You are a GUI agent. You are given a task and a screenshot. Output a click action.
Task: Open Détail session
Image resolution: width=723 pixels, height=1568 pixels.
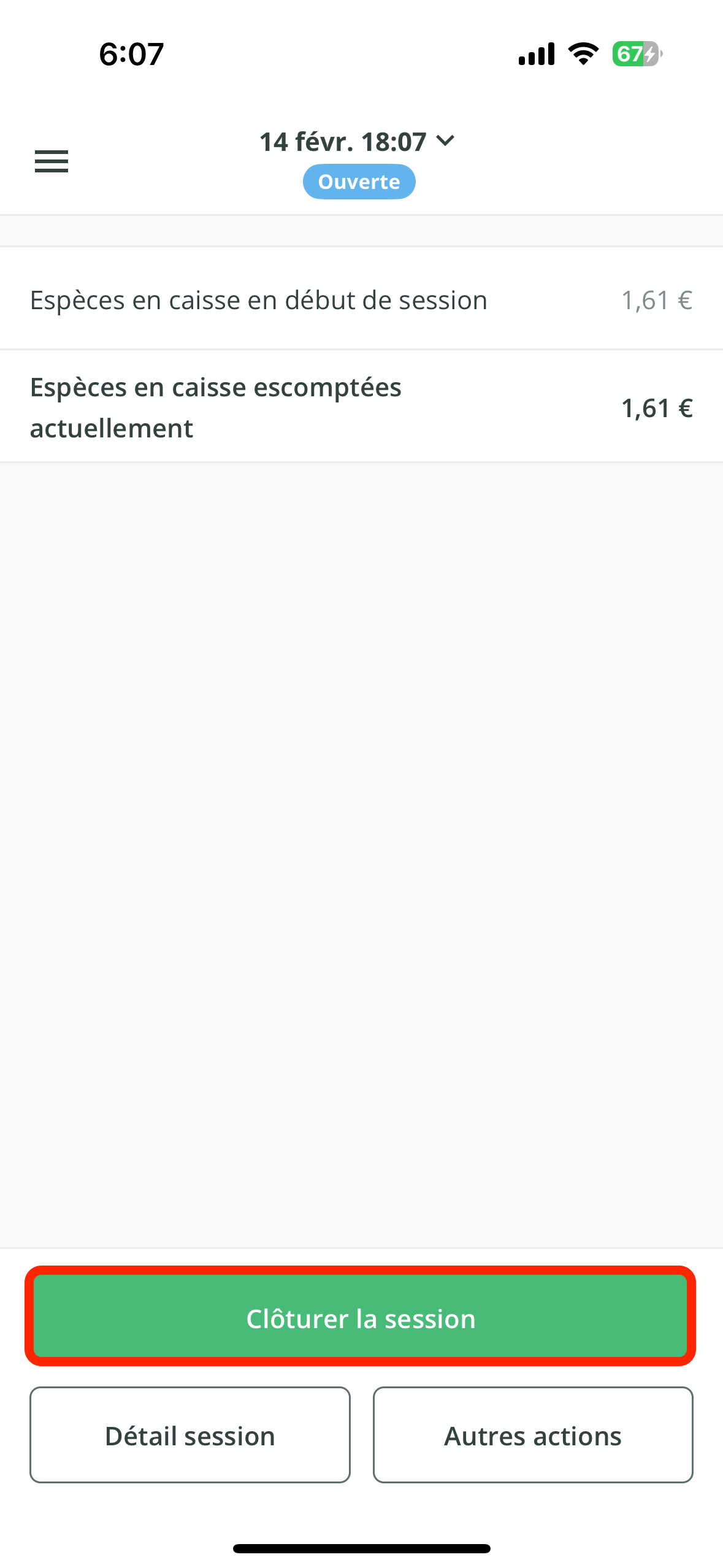coord(190,1435)
